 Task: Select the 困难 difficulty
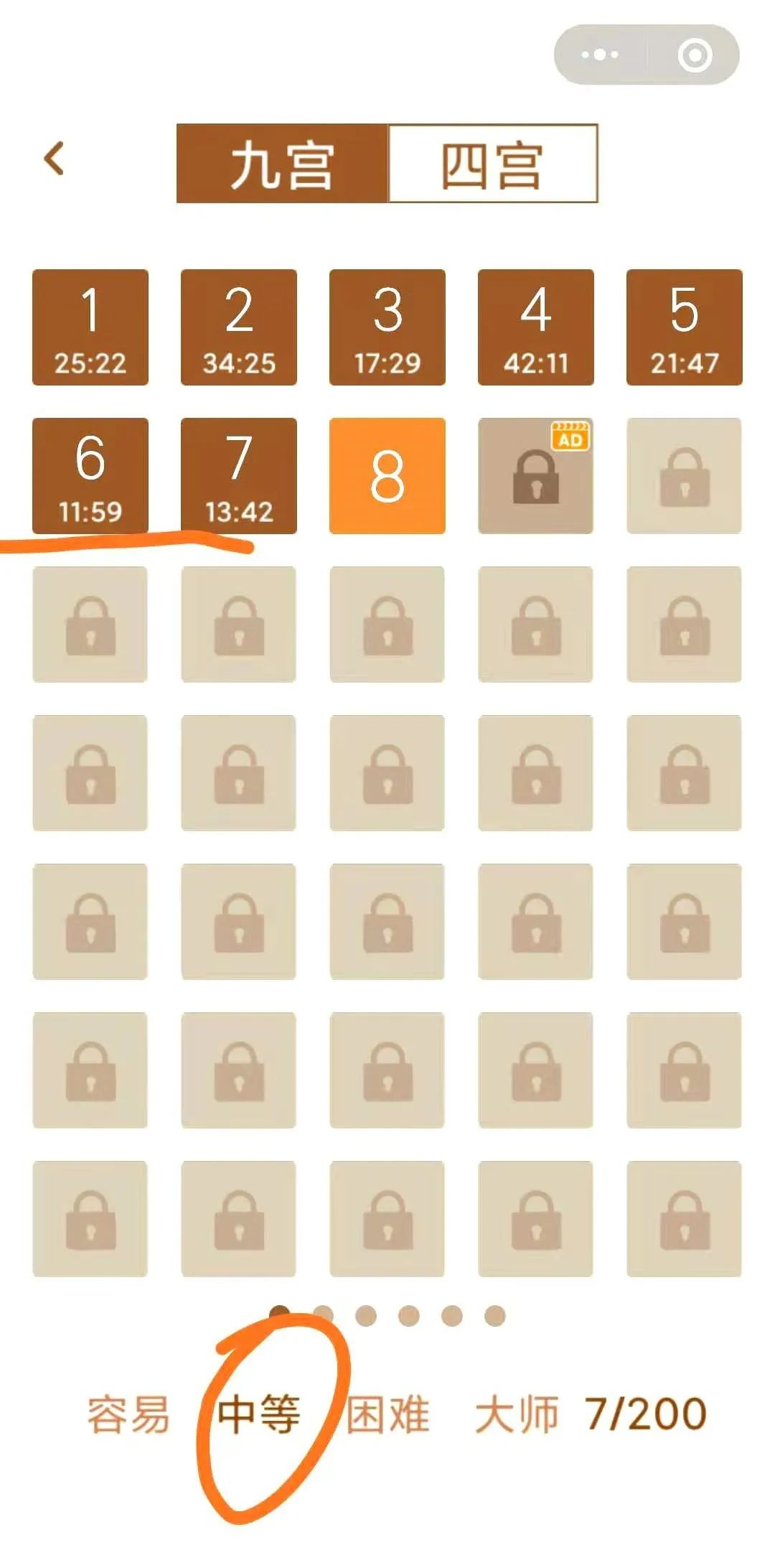click(x=388, y=1414)
